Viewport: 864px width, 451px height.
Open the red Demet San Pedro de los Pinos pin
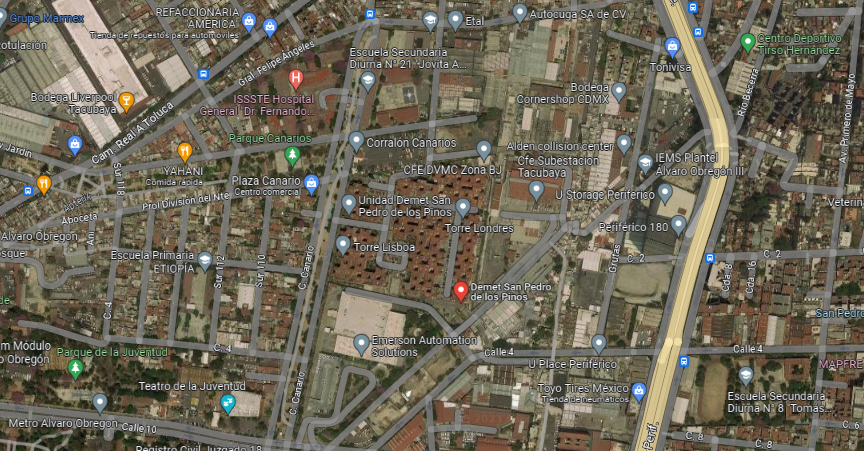(461, 291)
